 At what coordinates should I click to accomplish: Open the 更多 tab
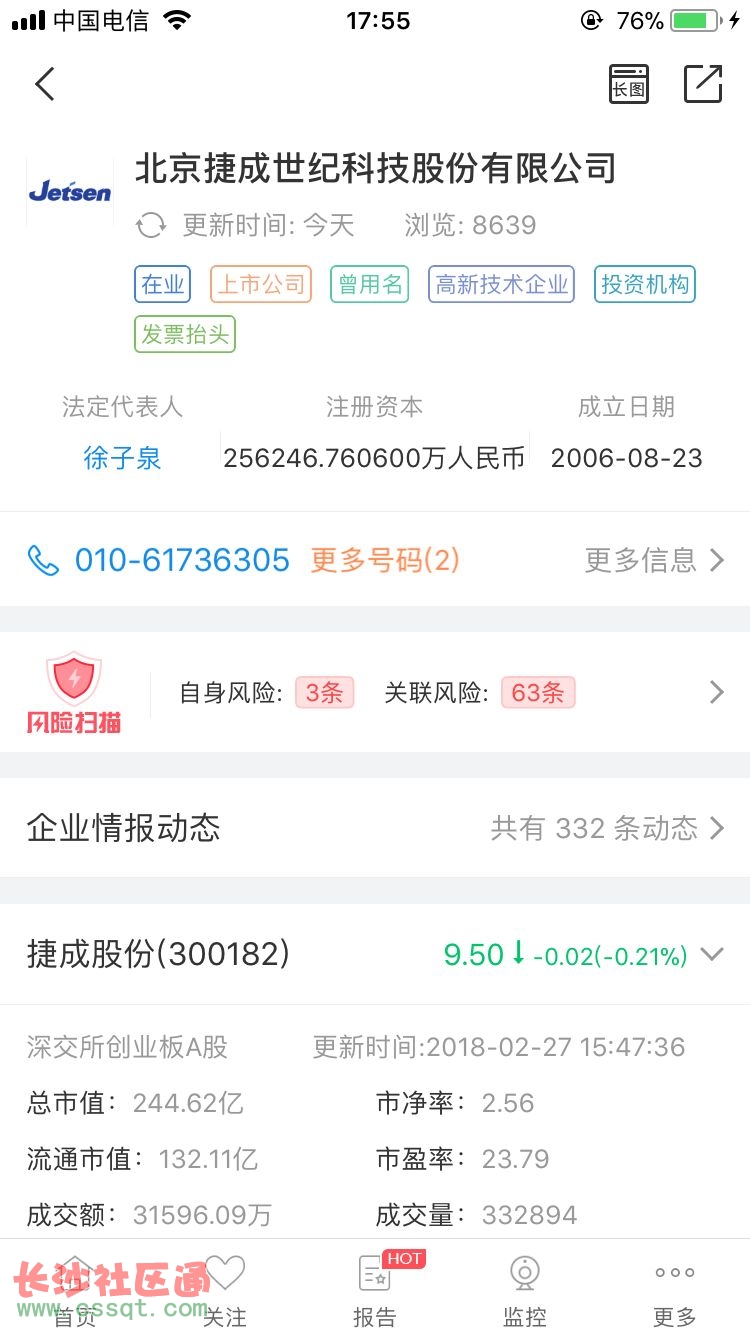coord(675,1290)
